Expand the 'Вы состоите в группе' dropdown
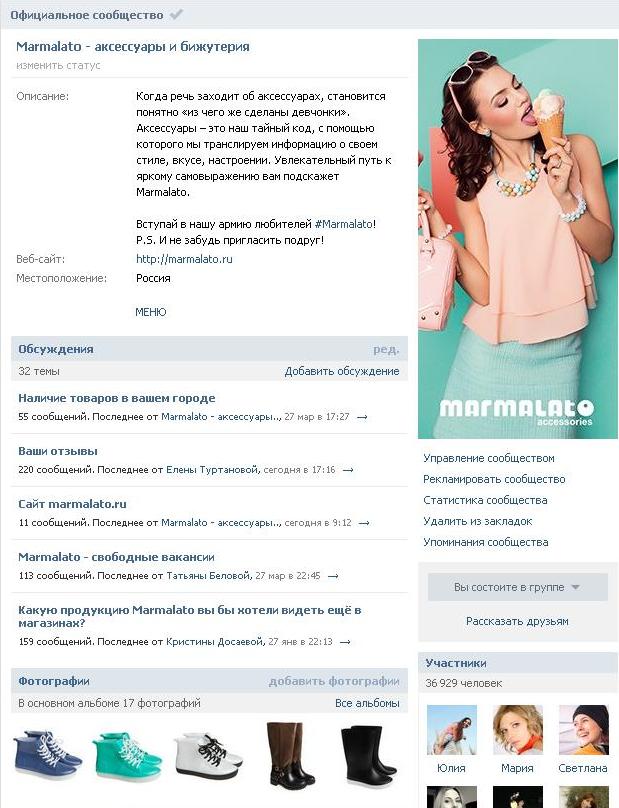The height and width of the screenshot is (808, 619). coord(517,587)
